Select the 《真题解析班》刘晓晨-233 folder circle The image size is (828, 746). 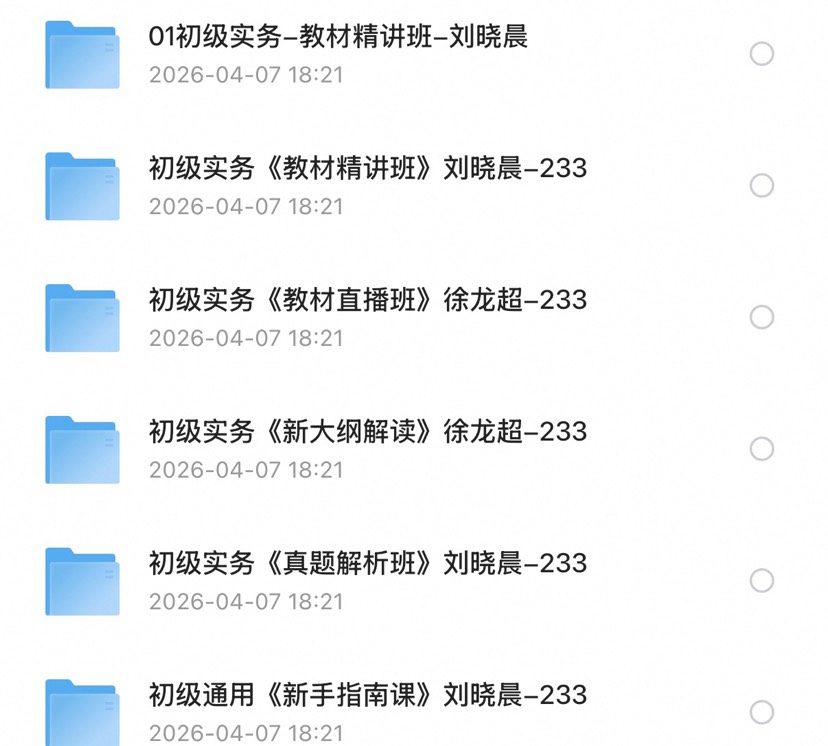tap(761, 581)
